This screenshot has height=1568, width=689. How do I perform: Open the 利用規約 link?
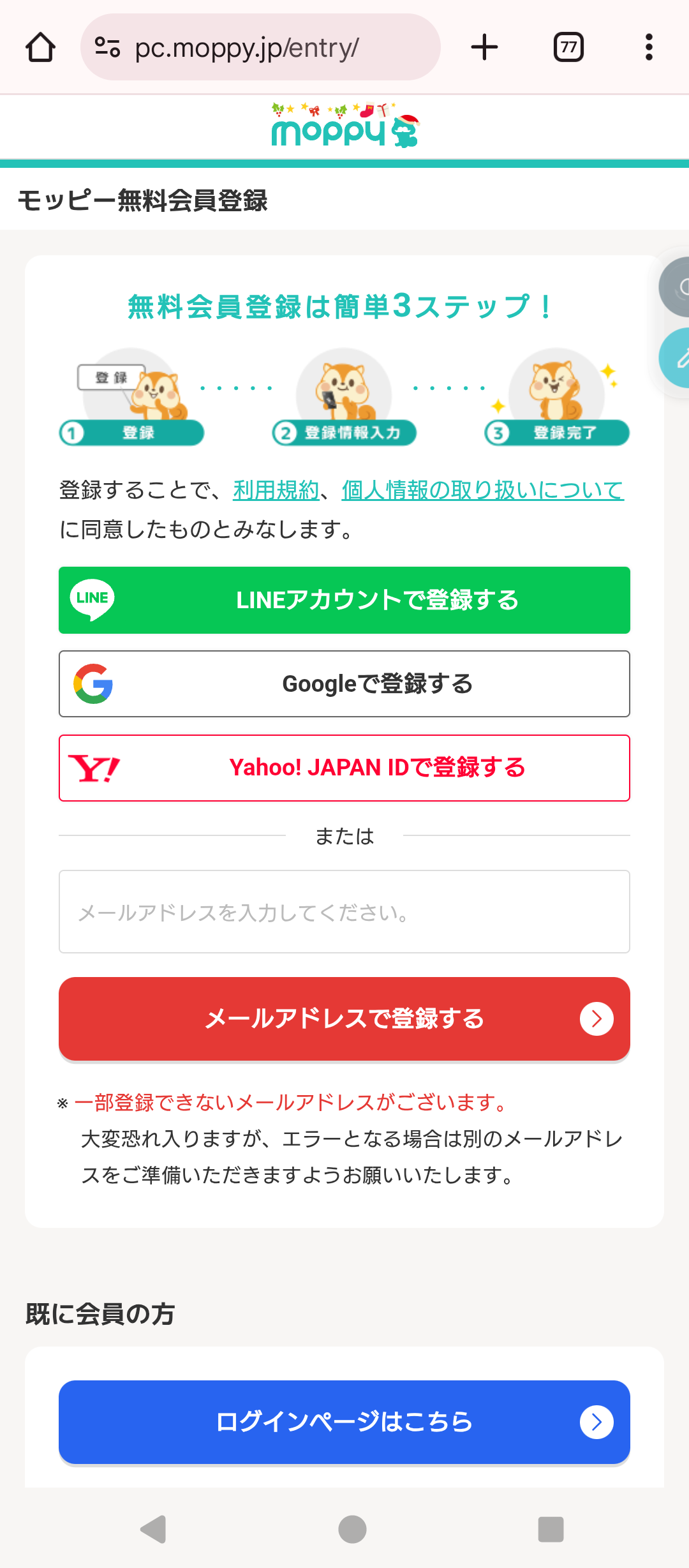[276, 490]
